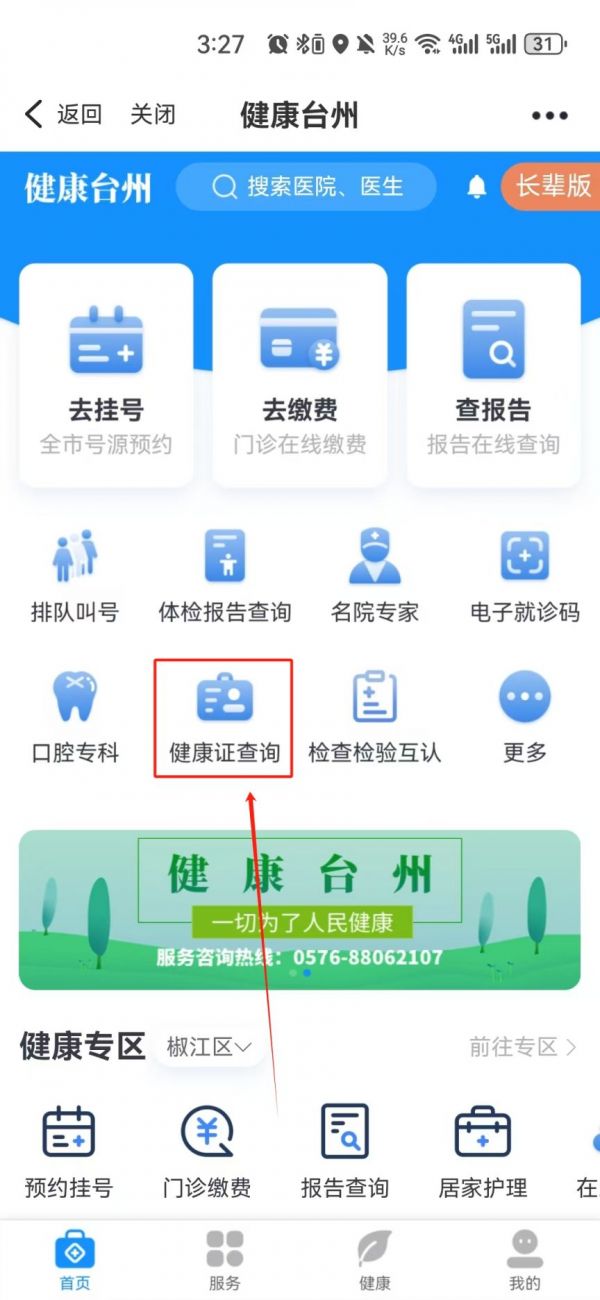The width and height of the screenshot is (600, 1300).
Task: Open 排队叫号
Action: click(75, 576)
